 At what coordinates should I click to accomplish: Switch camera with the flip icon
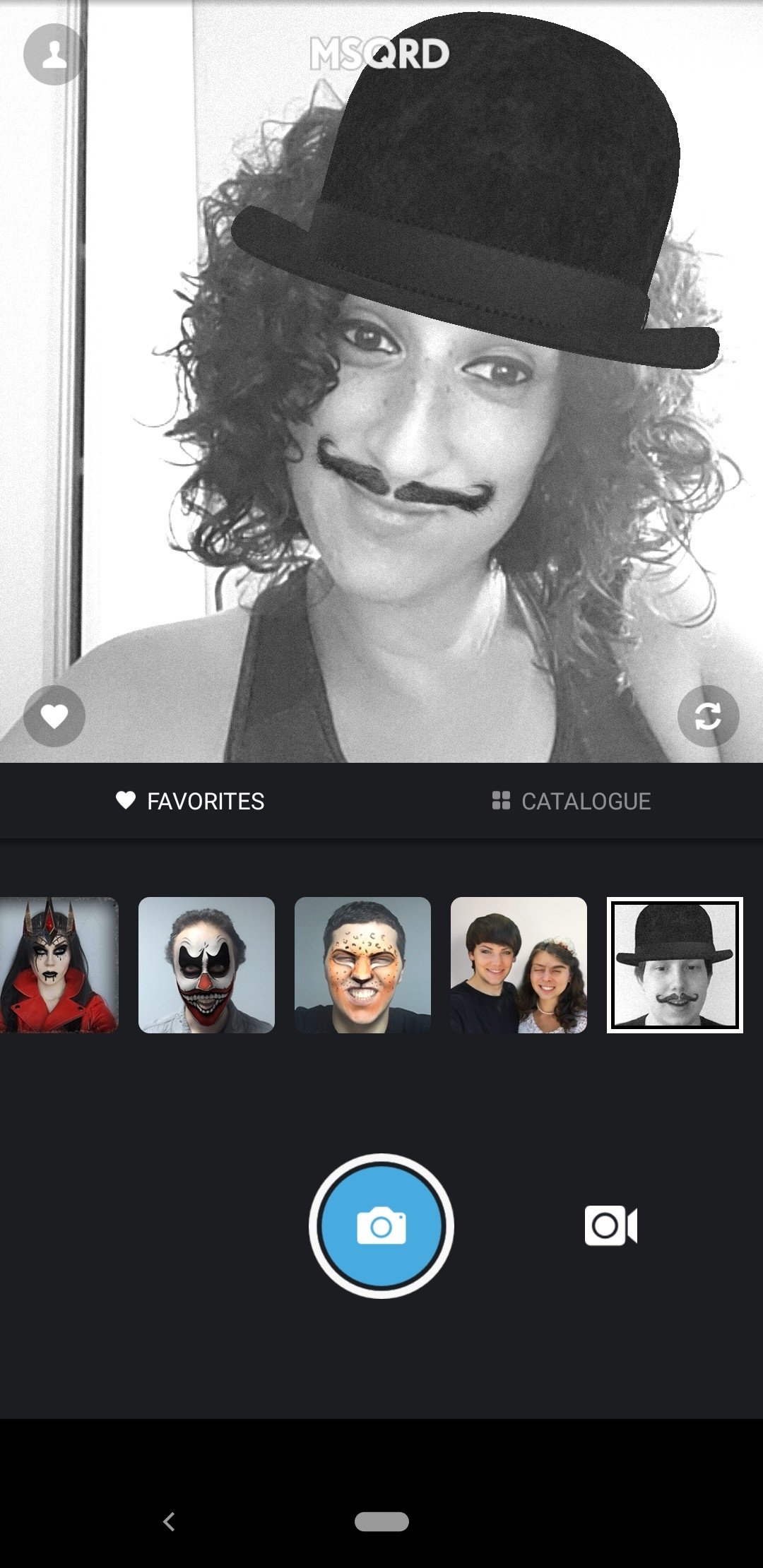click(708, 716)
